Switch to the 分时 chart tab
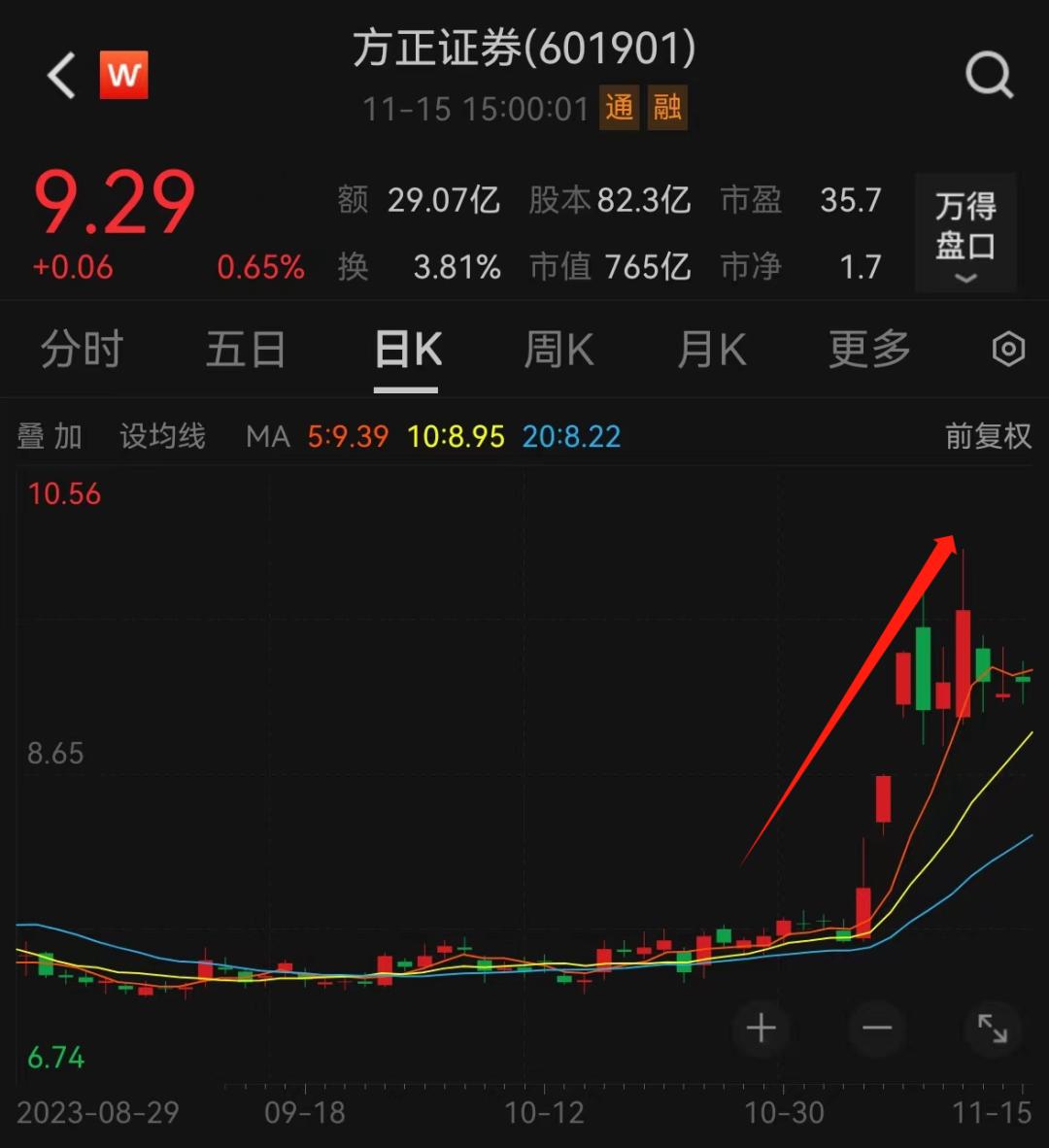The image size is (1049, 1148). [x=82, y=350]
